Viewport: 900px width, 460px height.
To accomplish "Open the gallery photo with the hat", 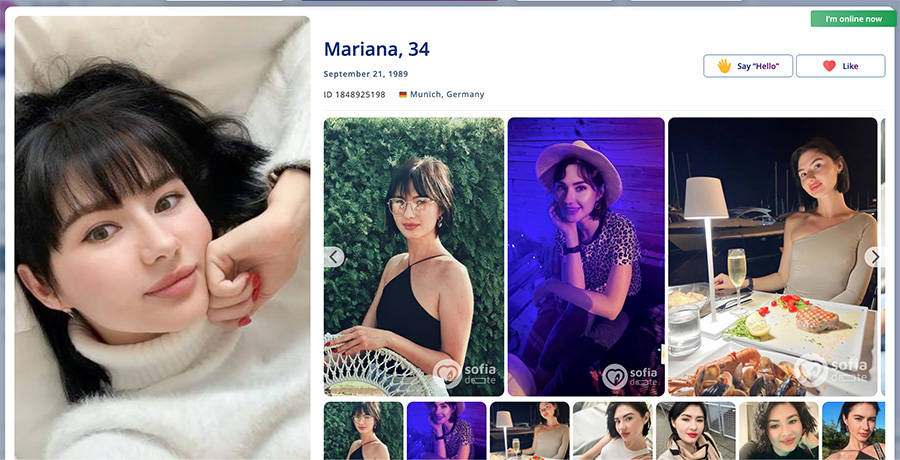I will (x=586, y=257).
